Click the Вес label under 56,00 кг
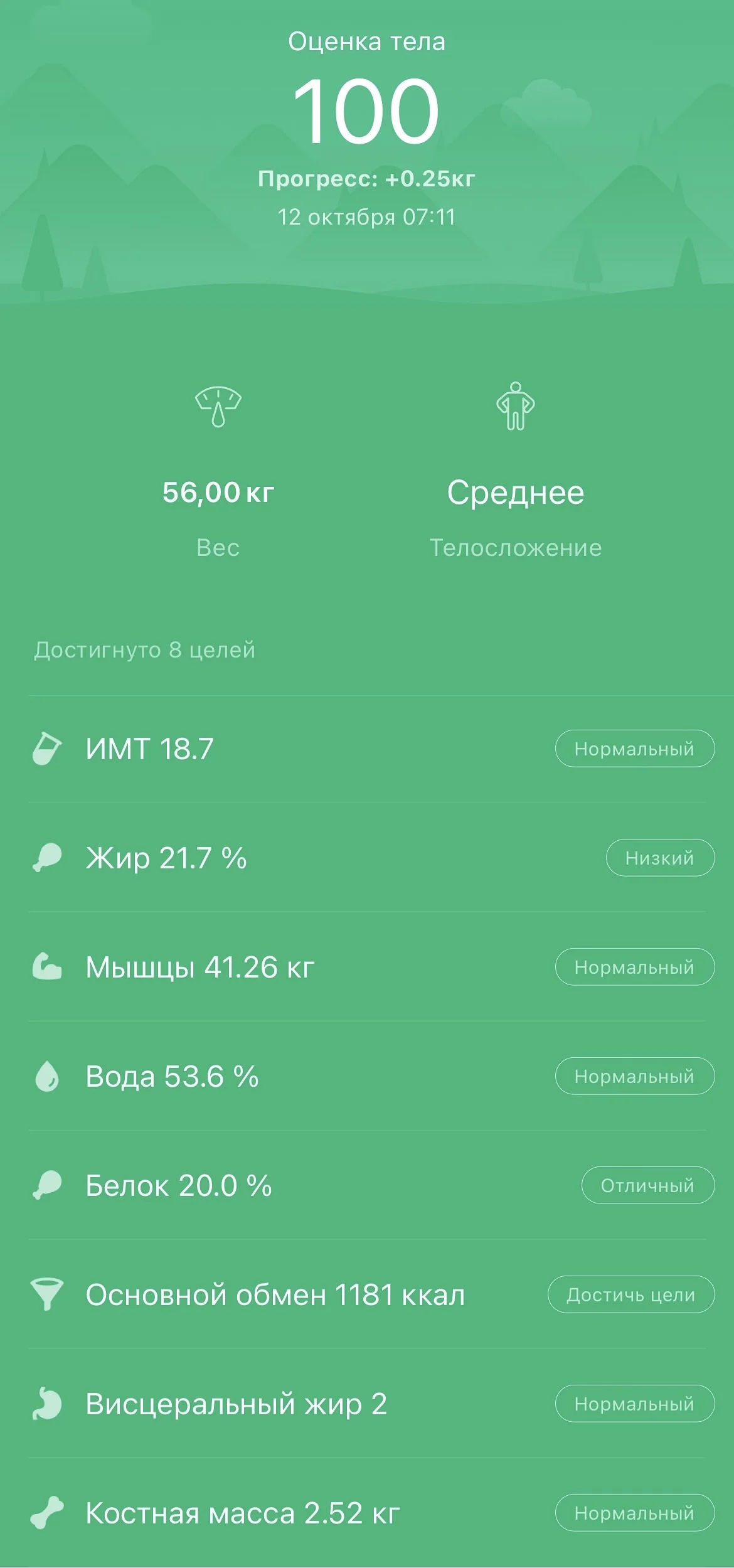734x1568 pixels. coord(216,548)
